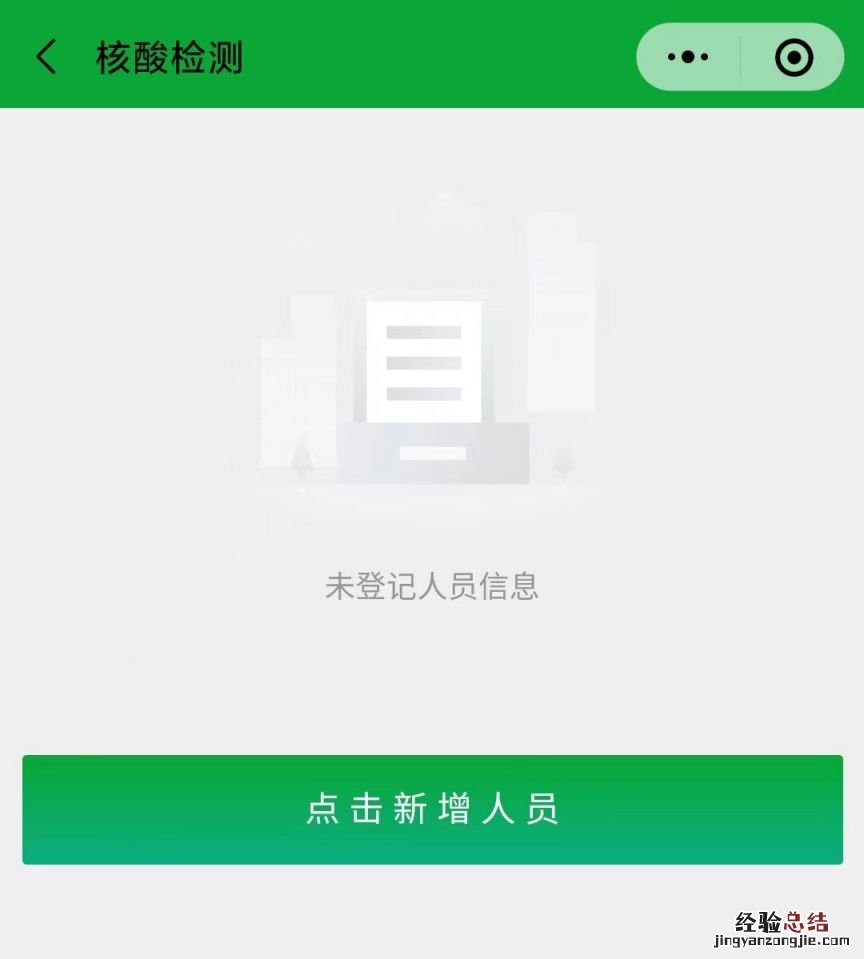Close the mini program via circle icon
Viewport: 864px width, 959px height.
[794, 57]
